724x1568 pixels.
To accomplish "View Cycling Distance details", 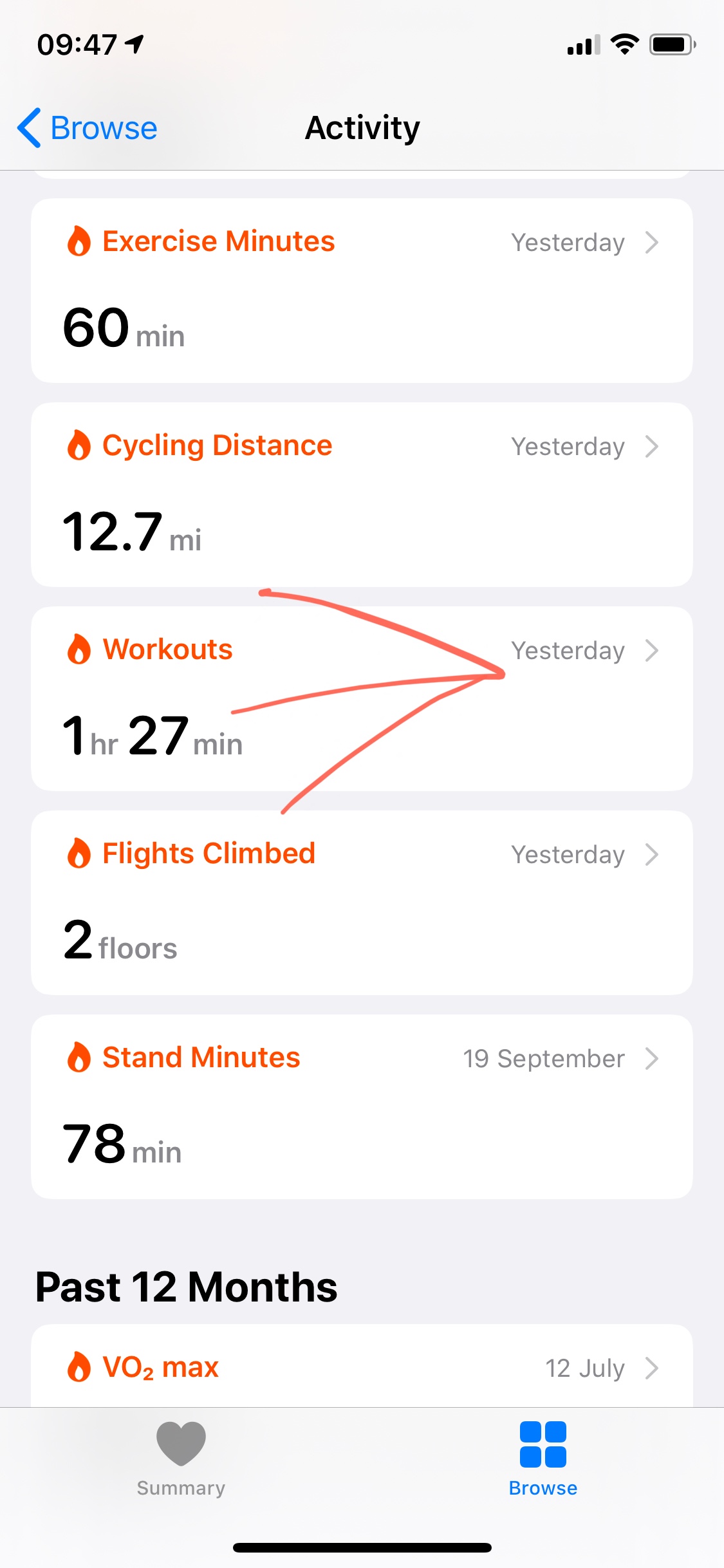I will (x=362, y=494).
